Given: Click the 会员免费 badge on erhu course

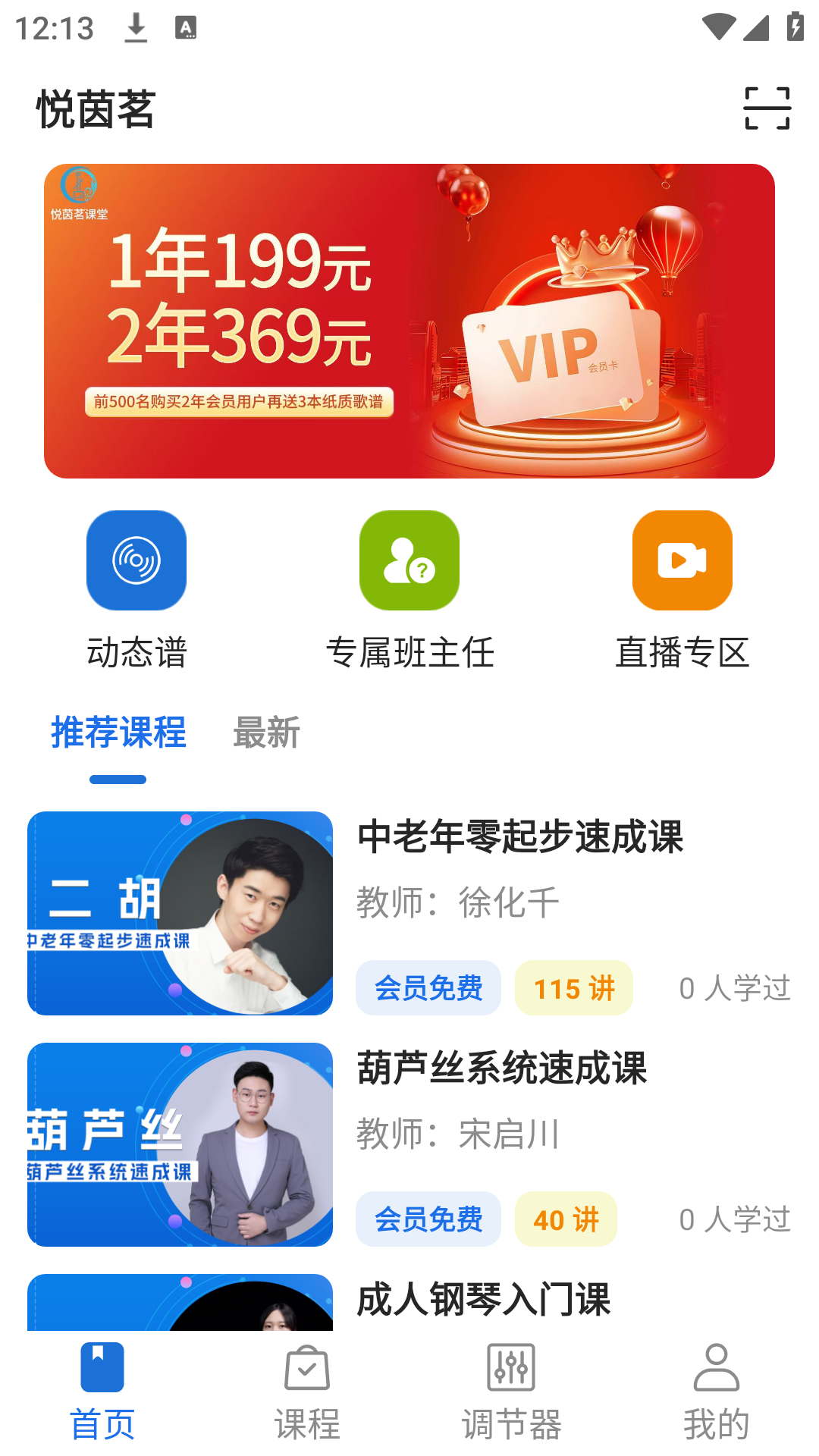Looking at the screenshot, I should [428, 987].
